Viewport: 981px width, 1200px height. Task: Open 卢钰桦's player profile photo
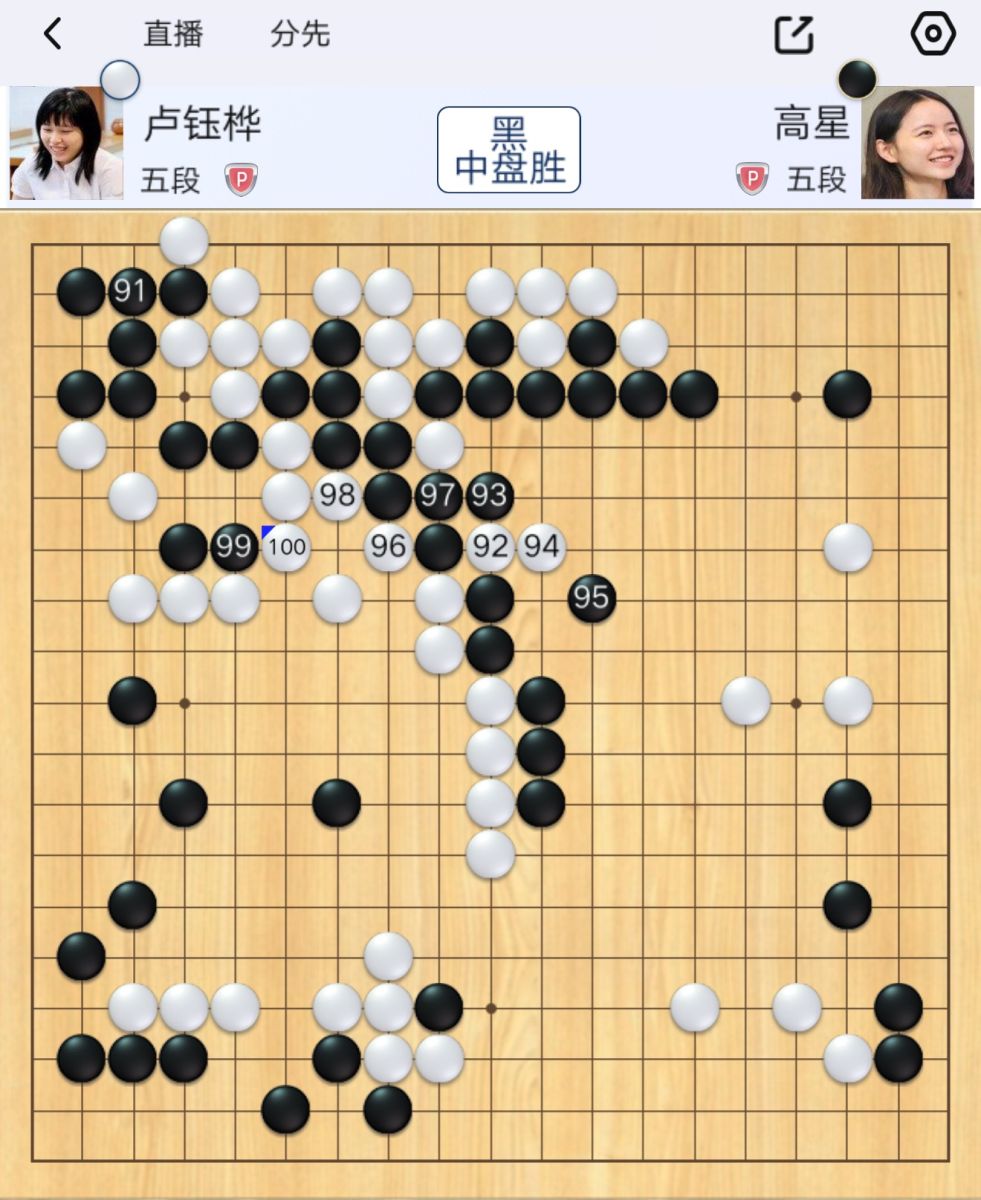pos(65,143)
